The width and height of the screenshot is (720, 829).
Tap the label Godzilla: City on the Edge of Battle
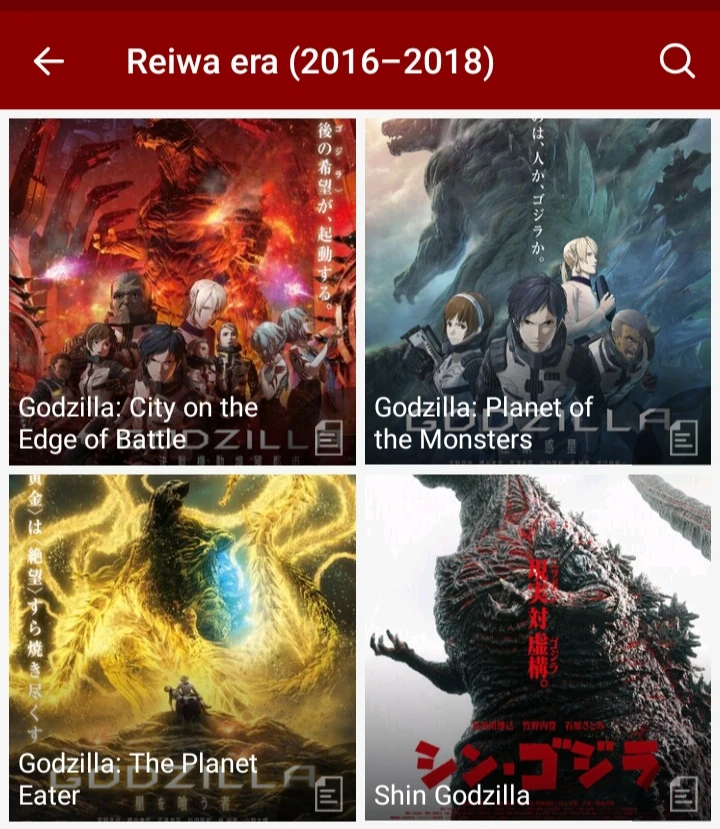pyautogui.click(x=137, y=422)
